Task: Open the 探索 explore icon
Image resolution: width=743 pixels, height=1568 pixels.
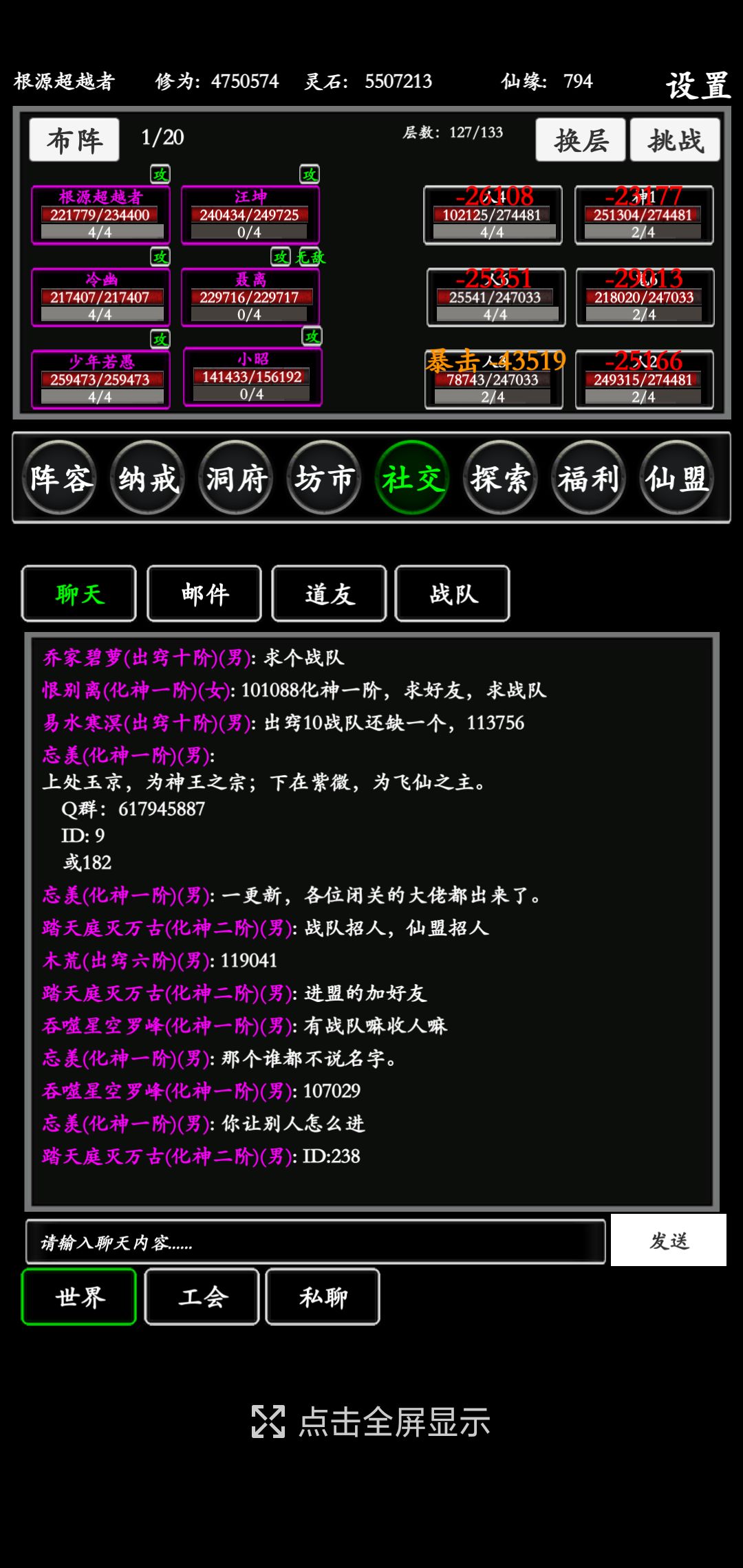Action: pos(500,479)
